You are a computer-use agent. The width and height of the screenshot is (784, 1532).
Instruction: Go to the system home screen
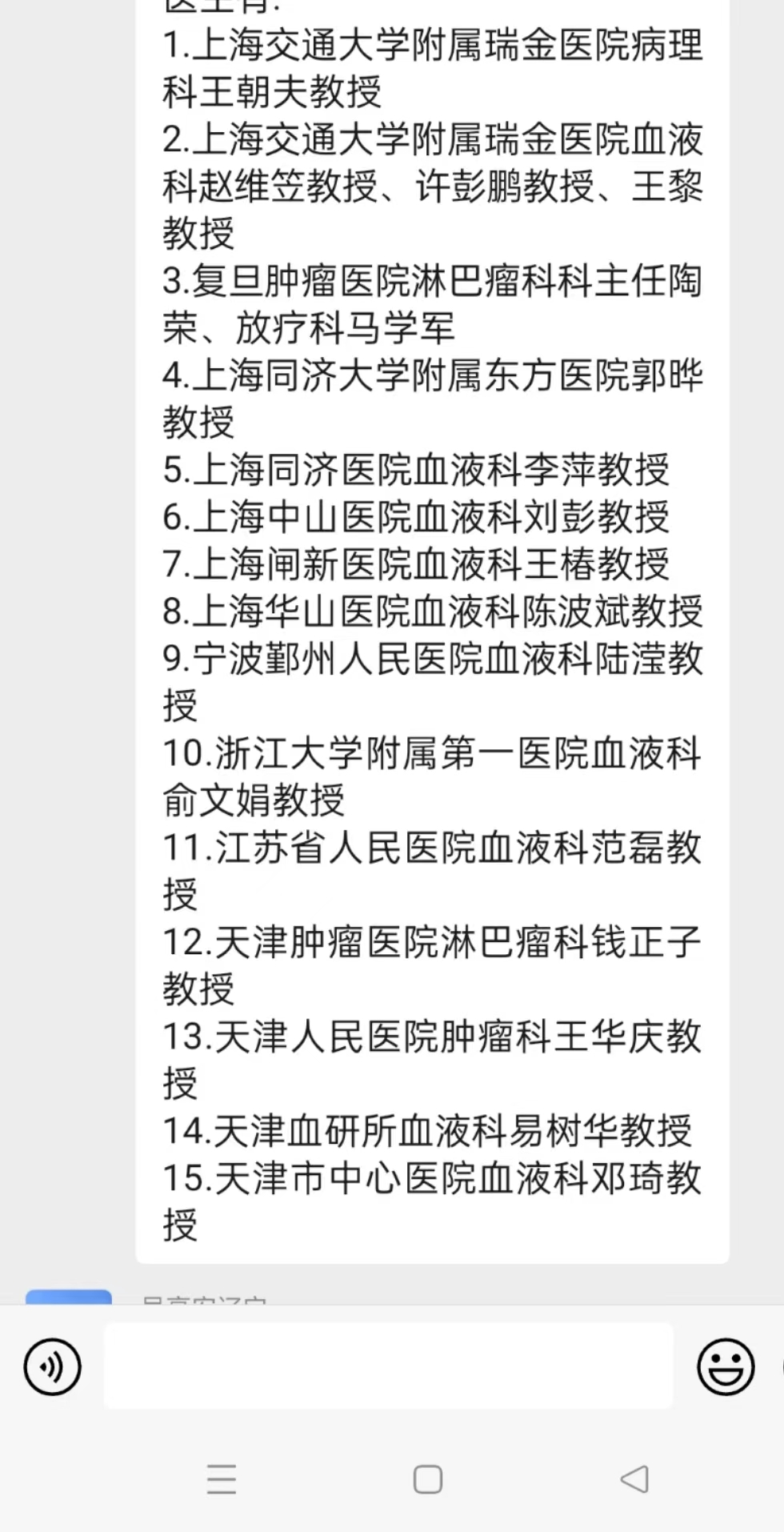[428, 1479]
